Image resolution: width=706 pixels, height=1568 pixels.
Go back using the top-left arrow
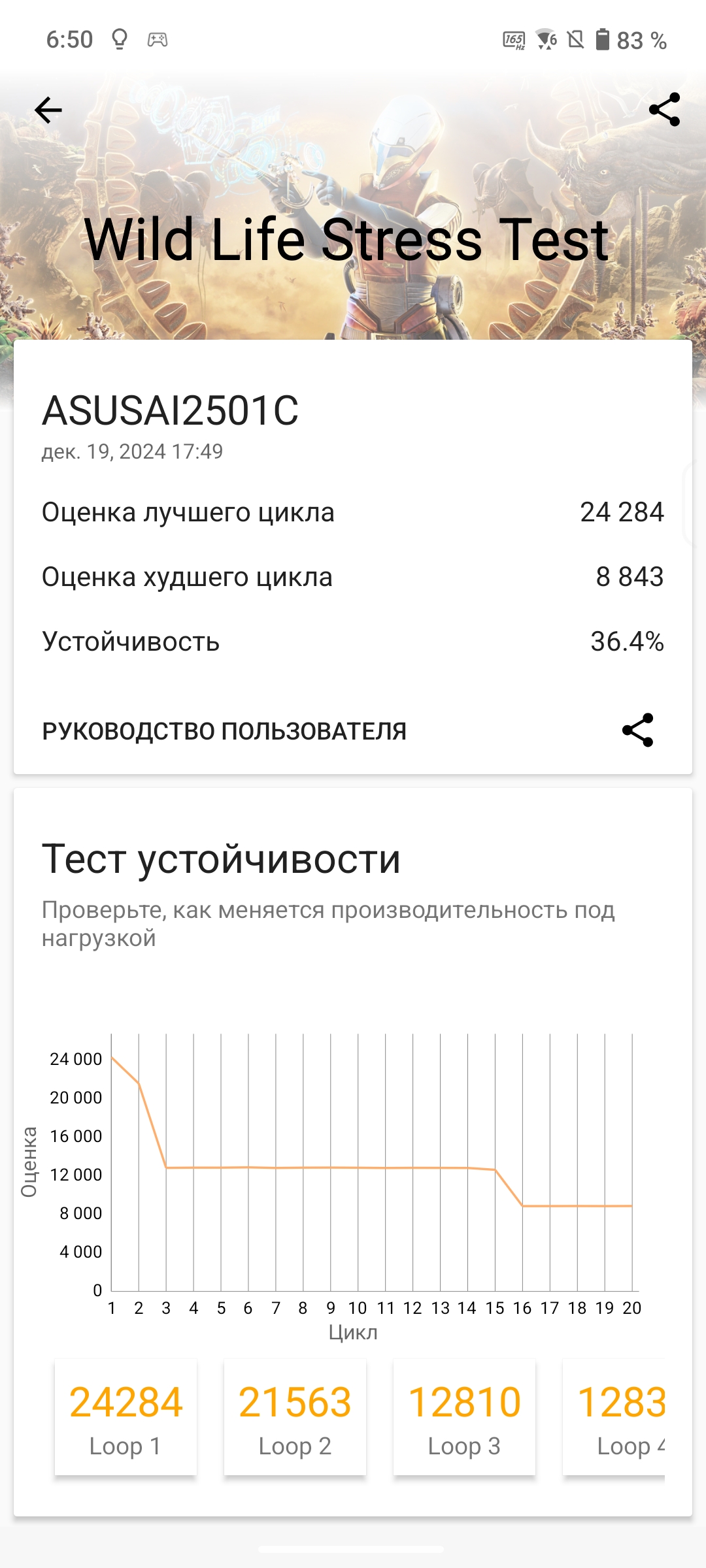tap(48, 110)
